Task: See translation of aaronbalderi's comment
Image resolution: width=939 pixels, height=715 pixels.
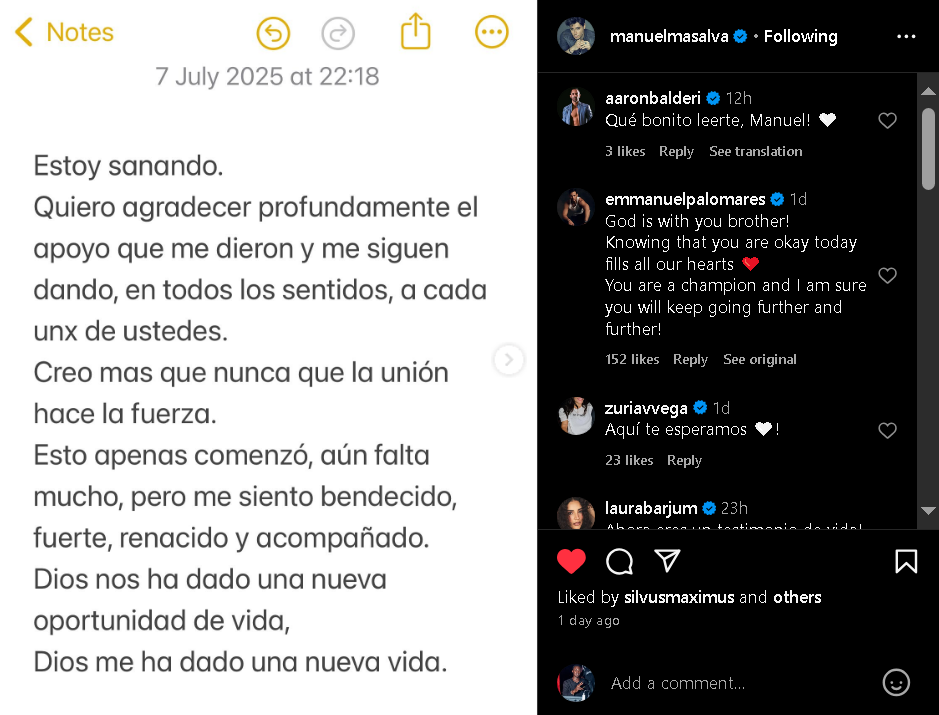Action: [755, 151]
